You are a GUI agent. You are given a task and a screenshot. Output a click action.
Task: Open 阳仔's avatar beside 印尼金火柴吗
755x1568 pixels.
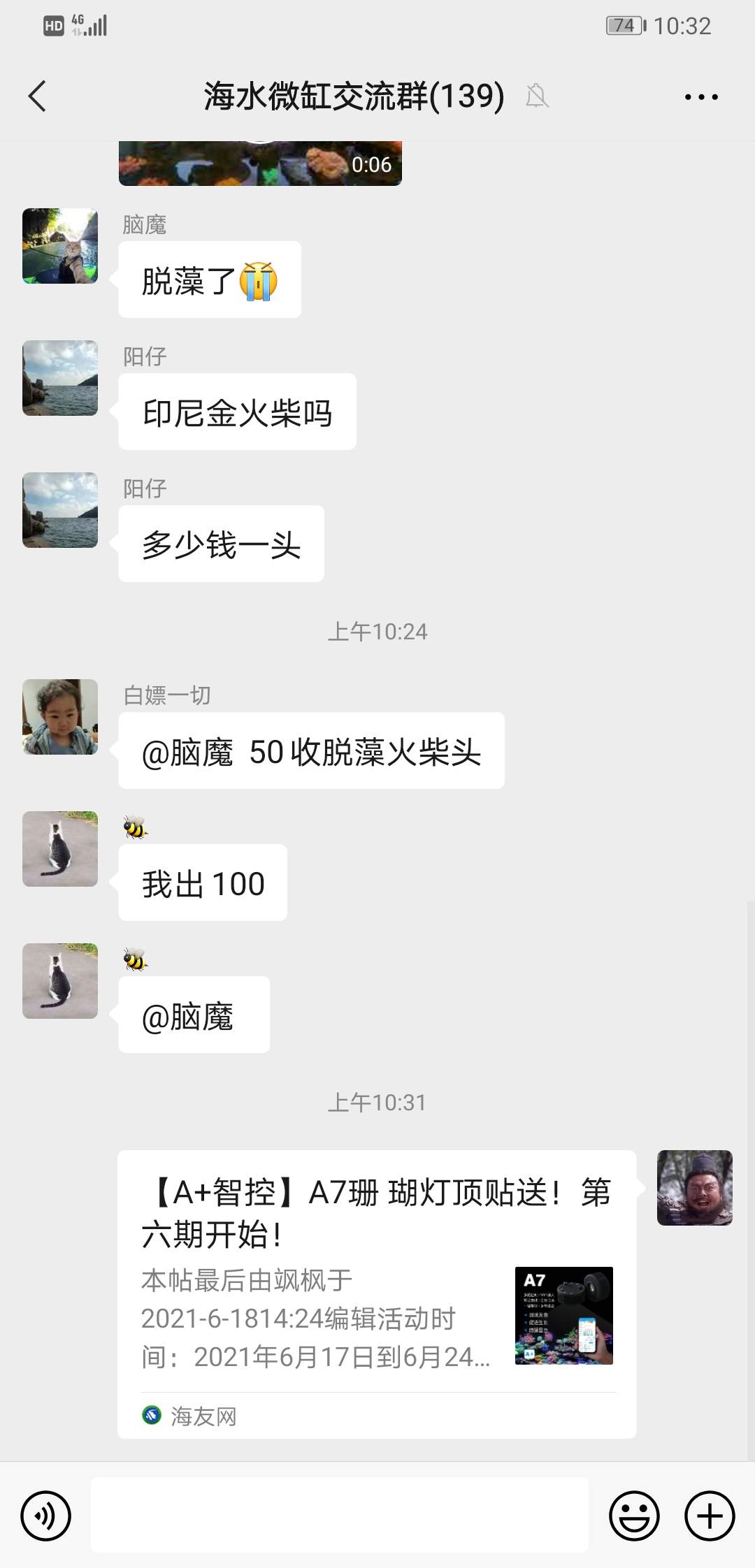60,378
